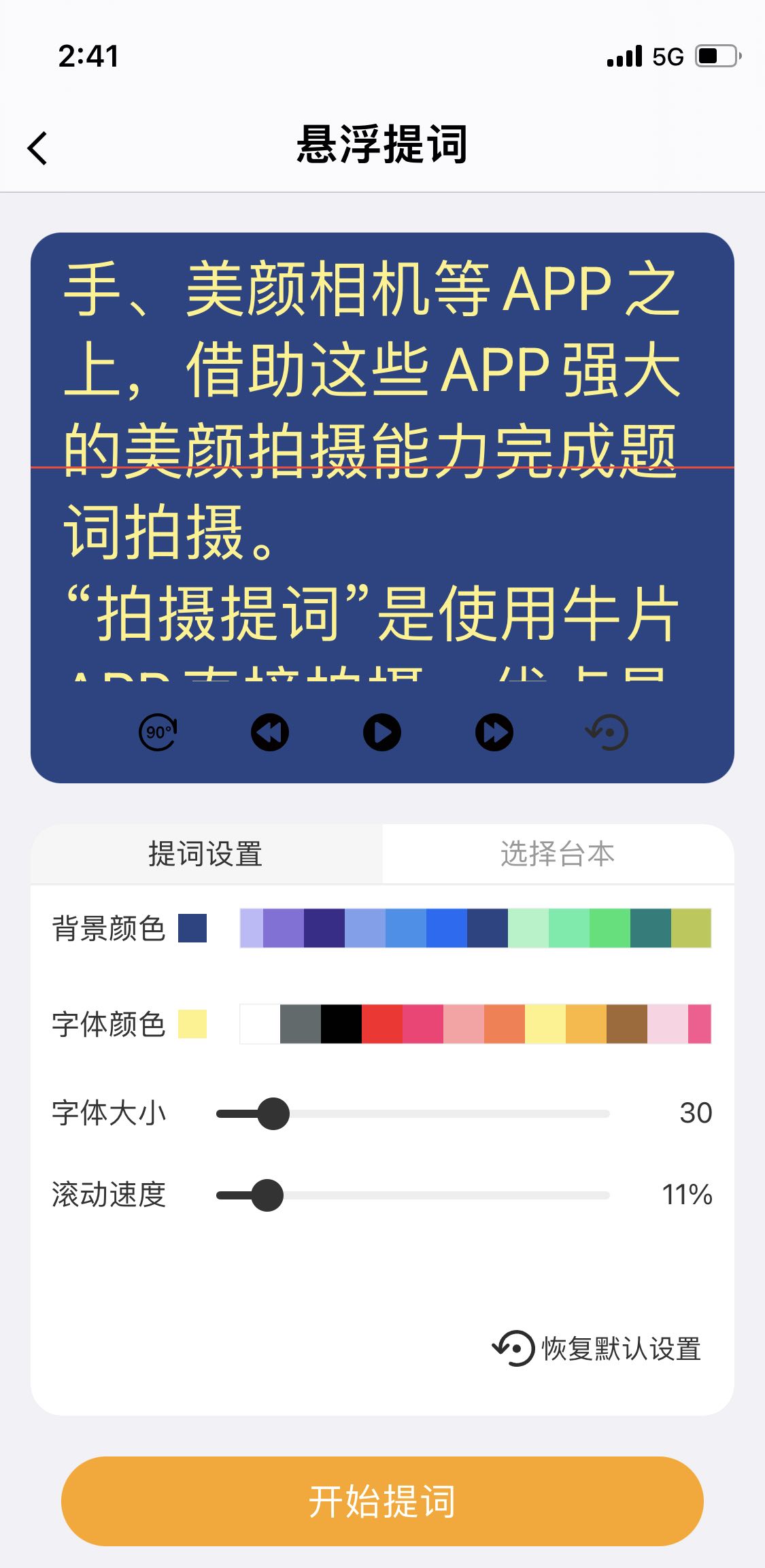Rotate the teleprompter view 90 degrees
Image resolution: width=765 pixels, height=1568 pixels.
158,732
